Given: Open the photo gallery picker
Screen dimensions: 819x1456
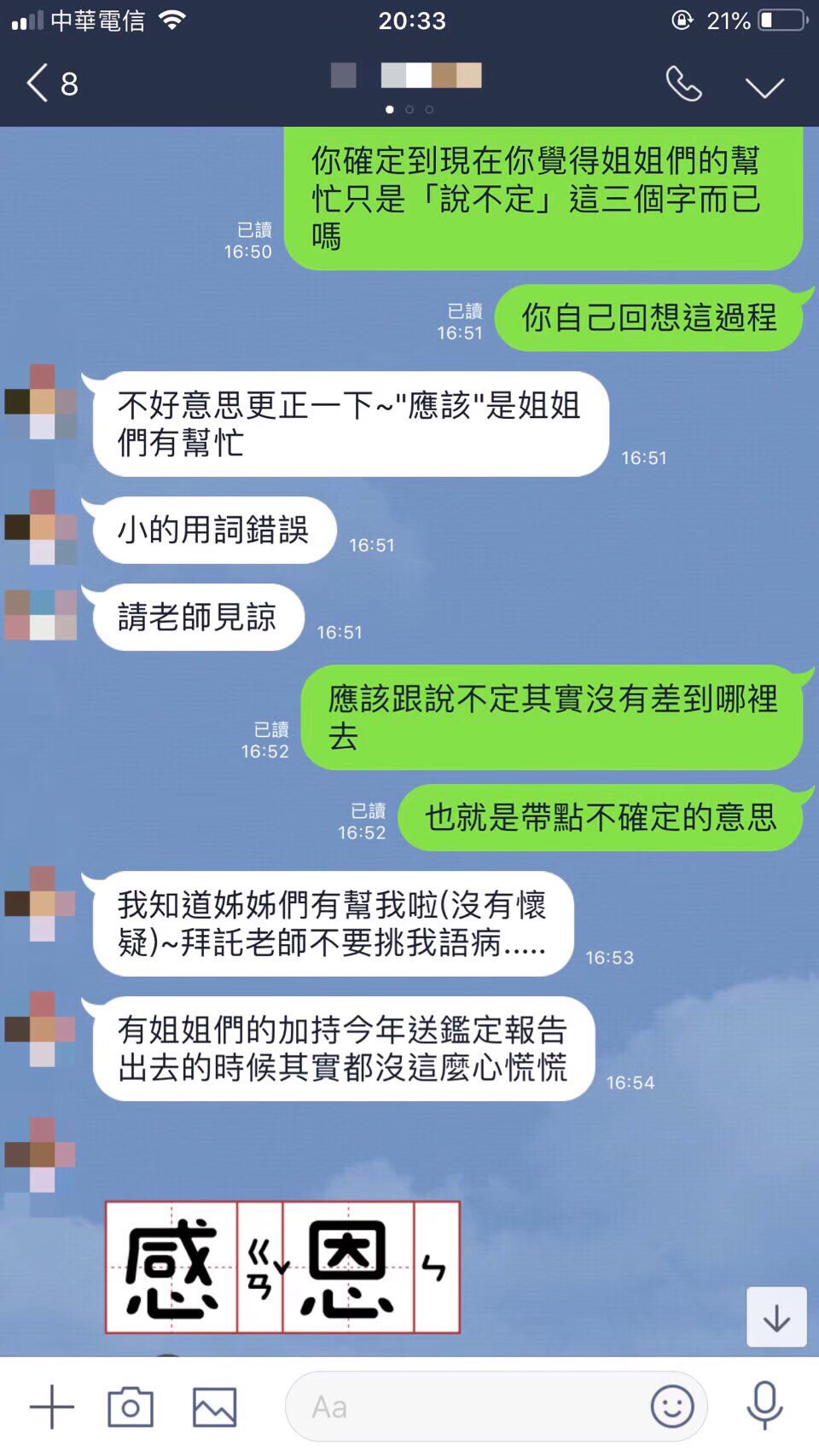Looking at the screenshot, I should [x=214, y=1407].
